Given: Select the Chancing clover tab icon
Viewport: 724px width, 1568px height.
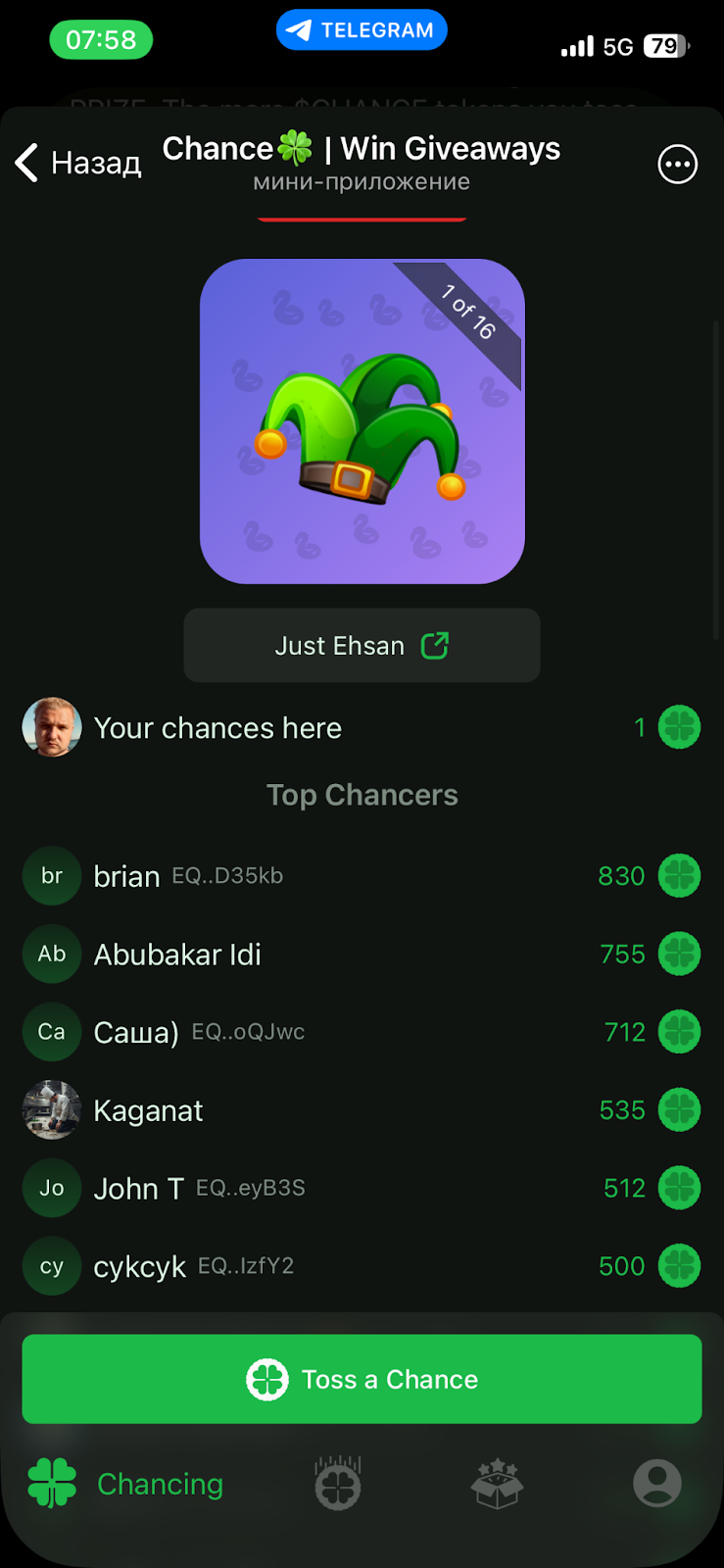Looking at the screenshot, I should click(x=50, y=1483).
